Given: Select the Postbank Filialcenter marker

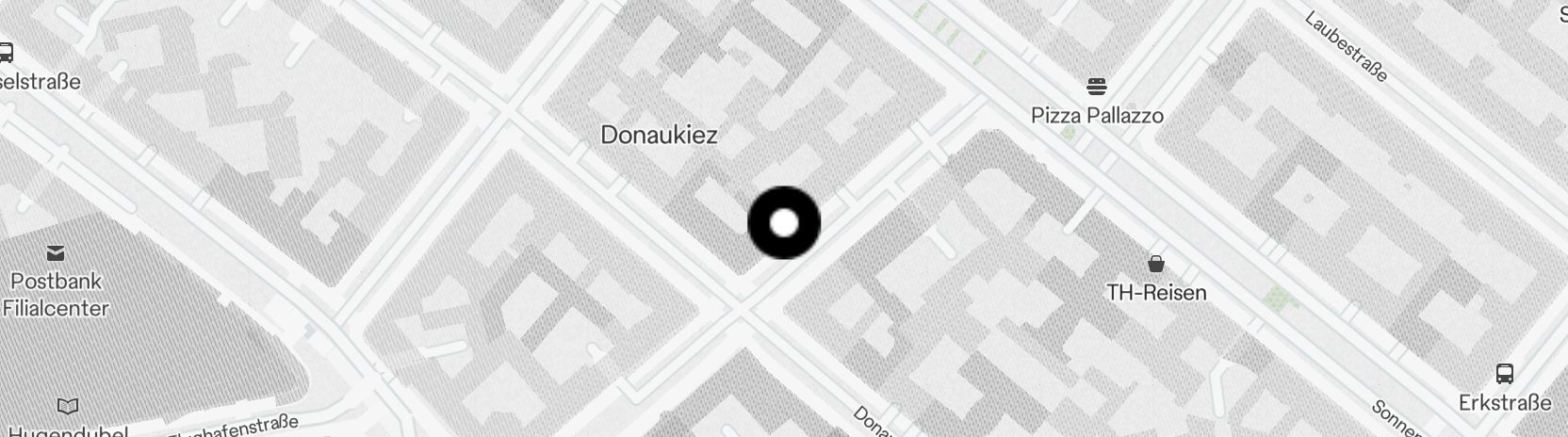Looking at the screenshot, I should tap(55, 252).
